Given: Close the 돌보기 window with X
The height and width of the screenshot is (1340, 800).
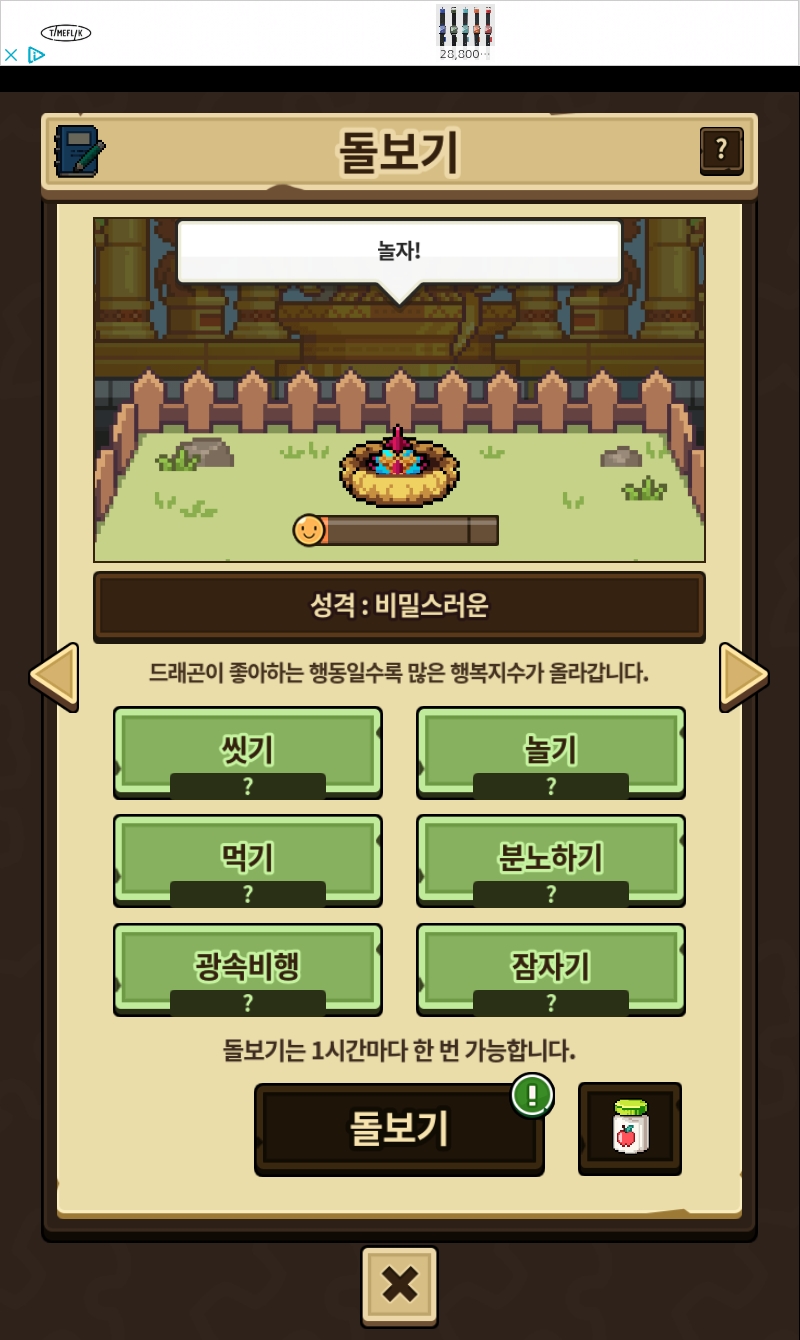Looking at the screenshot, I should (399, 1285).
